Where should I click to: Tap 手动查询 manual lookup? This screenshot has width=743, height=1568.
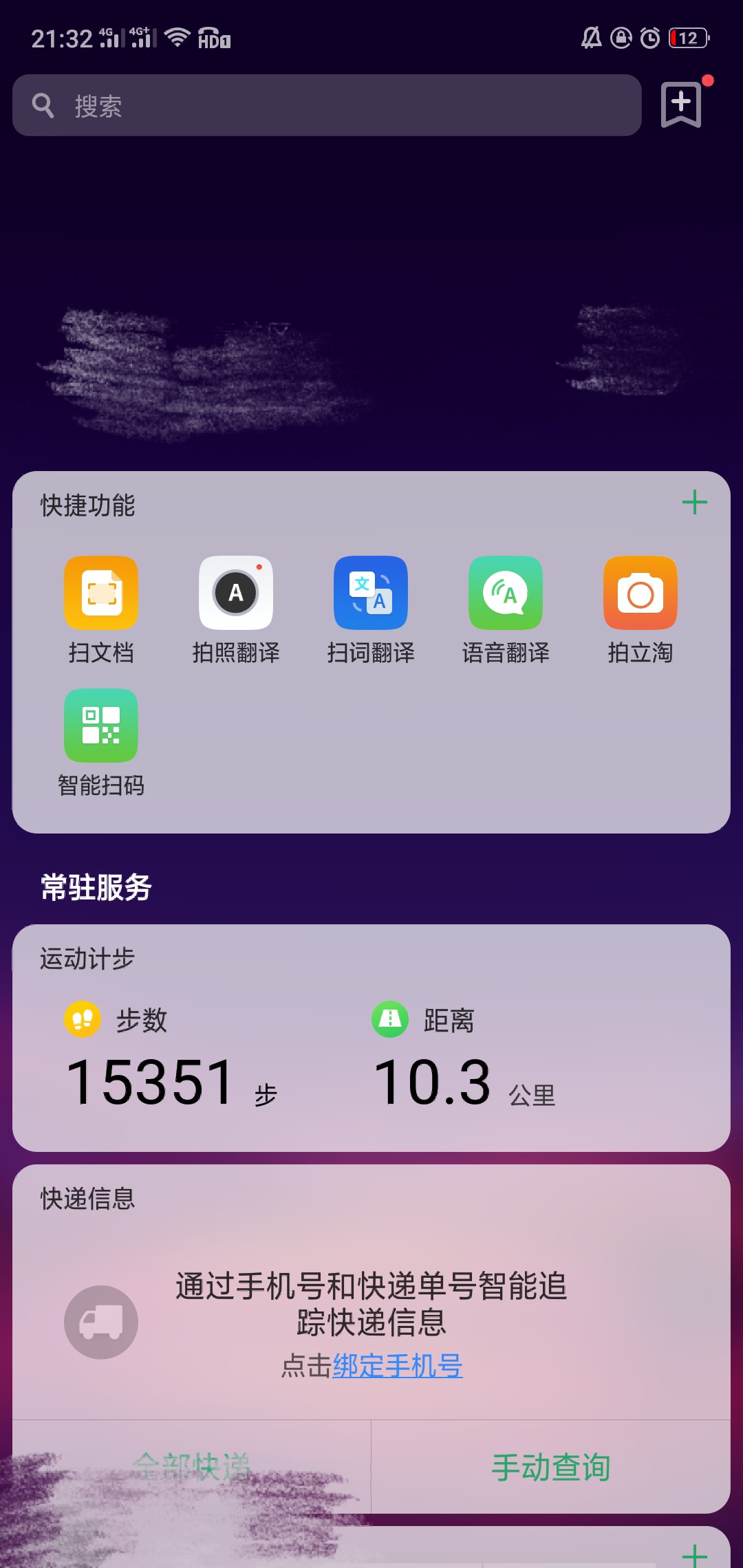click(551, 1467)
